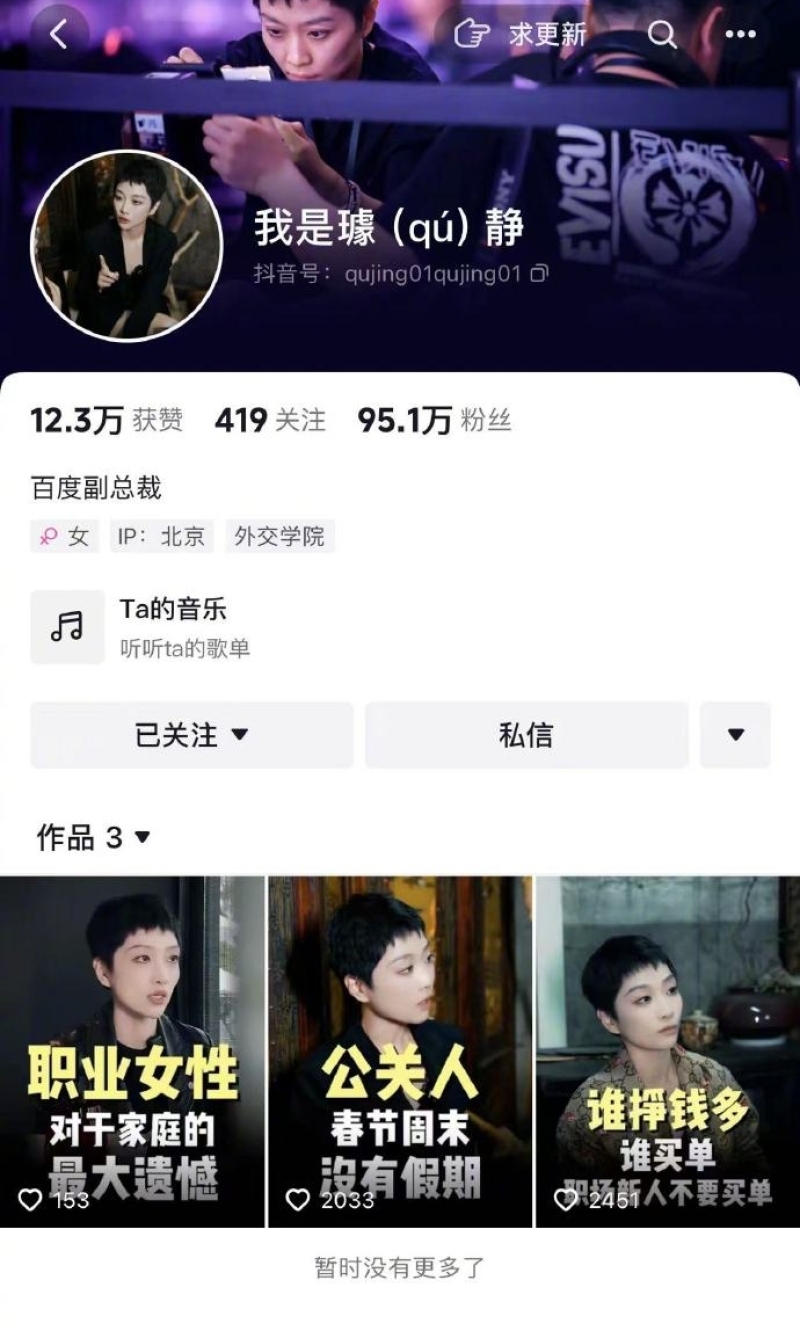Send a 私信 private message
The height and width of the screenshot is (1331, 800).
526,735
